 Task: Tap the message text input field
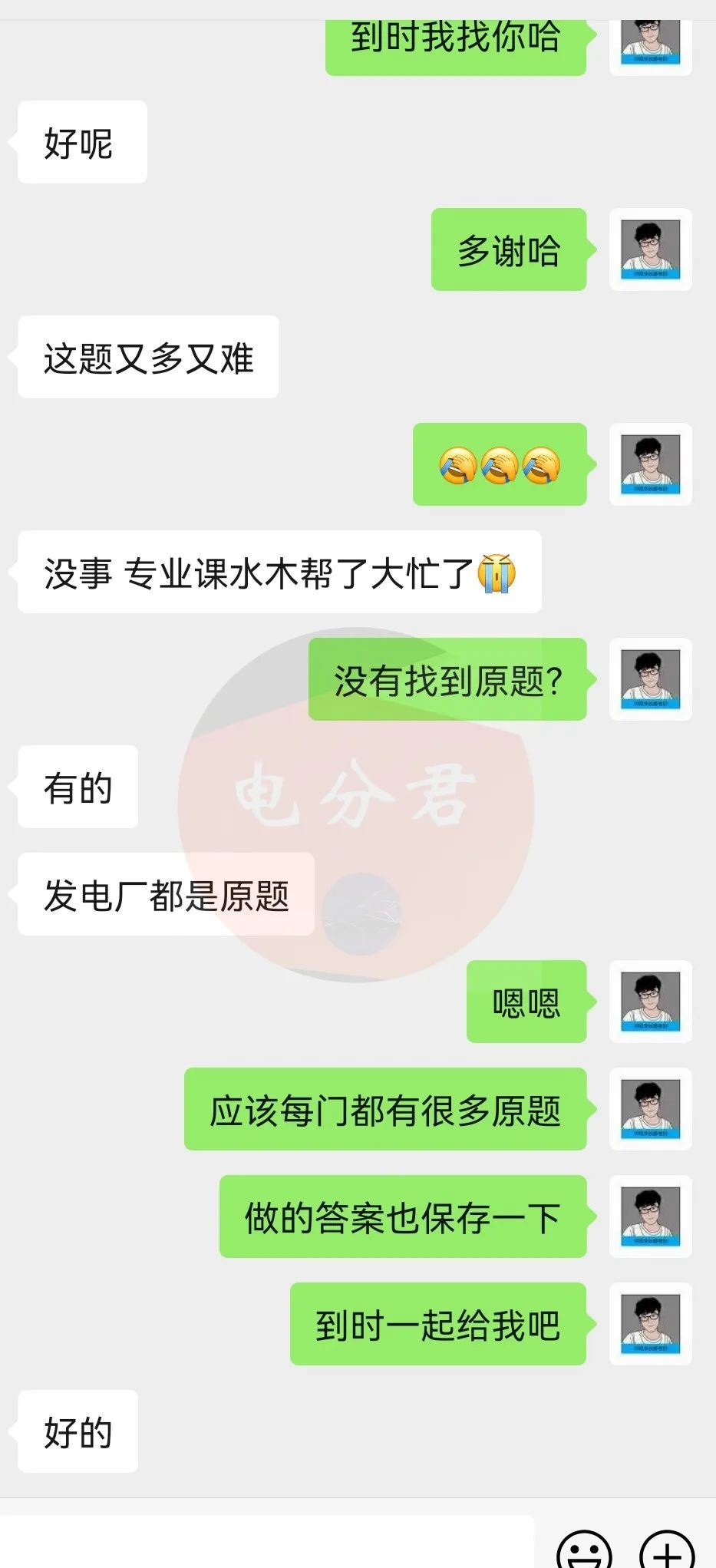click(x=266, y=1541)
